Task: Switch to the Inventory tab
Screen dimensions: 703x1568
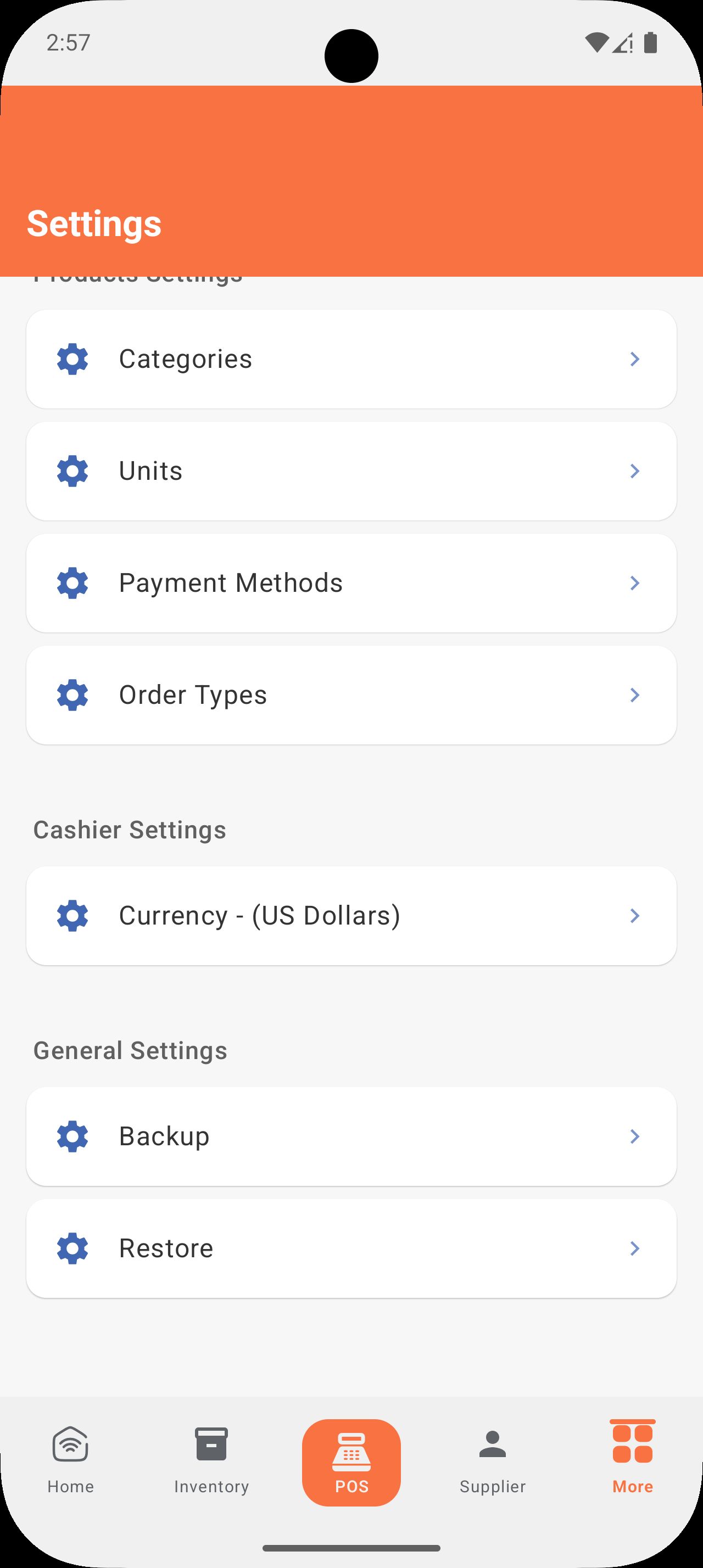Action: point(211,1461)
